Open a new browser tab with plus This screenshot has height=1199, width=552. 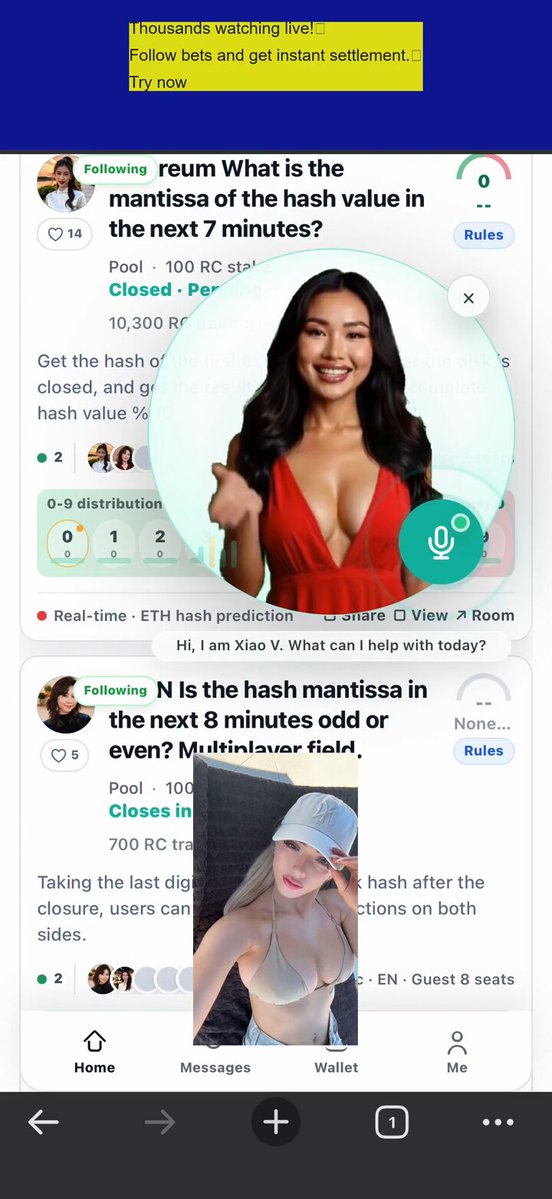(276, 1123)
